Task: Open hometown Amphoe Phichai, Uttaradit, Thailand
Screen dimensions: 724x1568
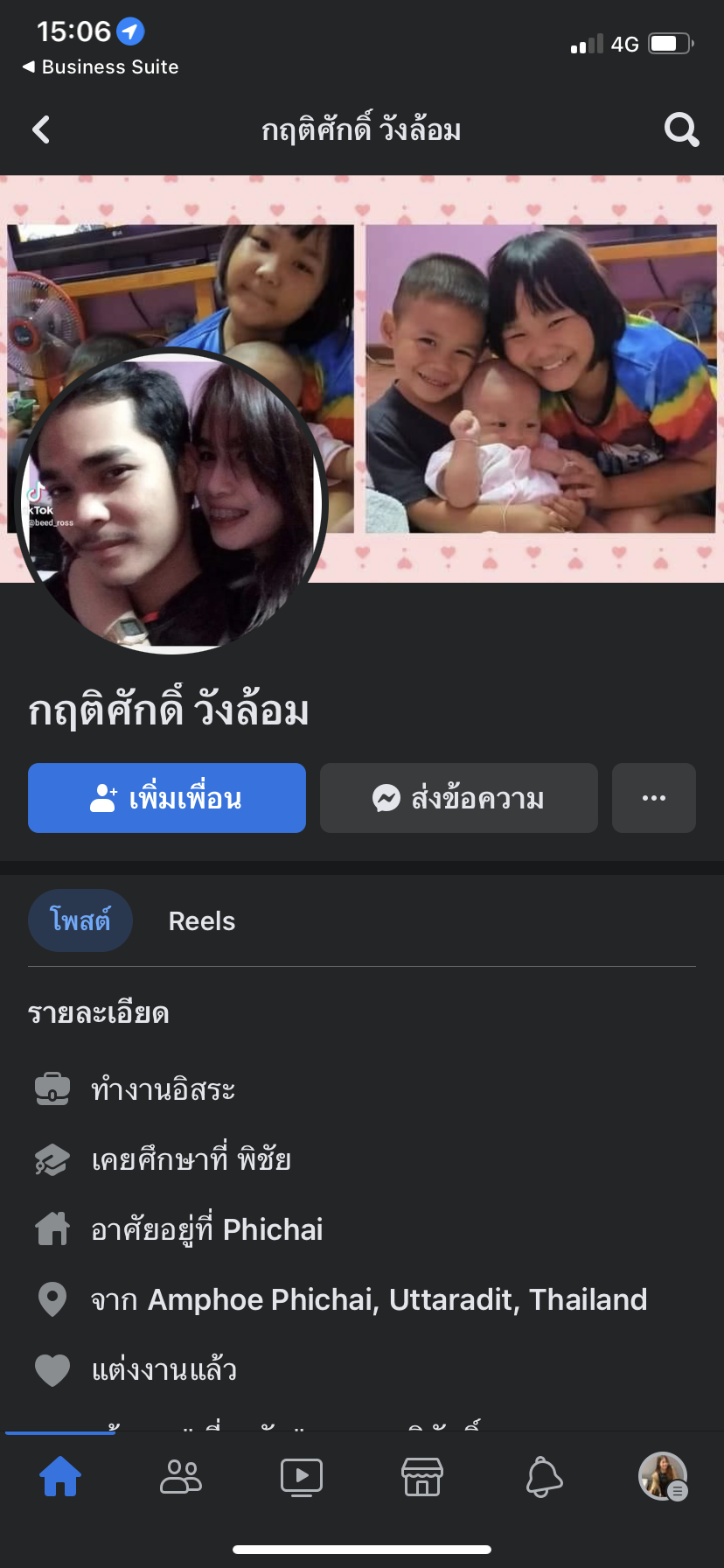Action: click(x=398, y=1299)
